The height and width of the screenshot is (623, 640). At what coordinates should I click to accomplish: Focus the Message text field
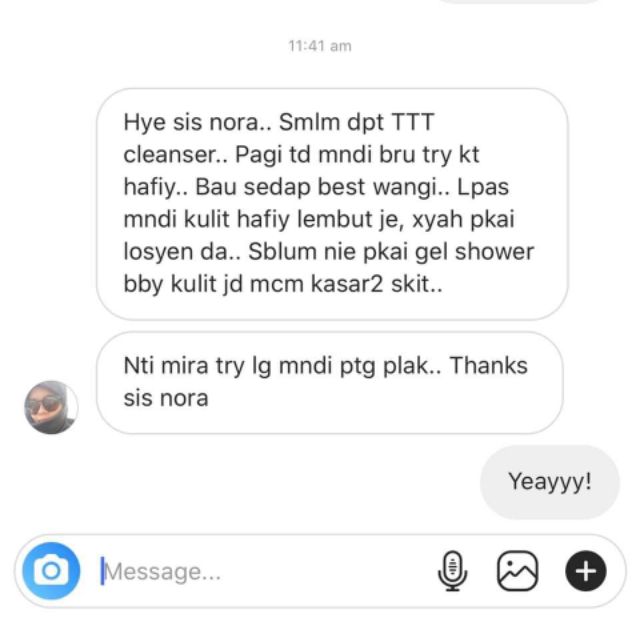tap(261, 571)
